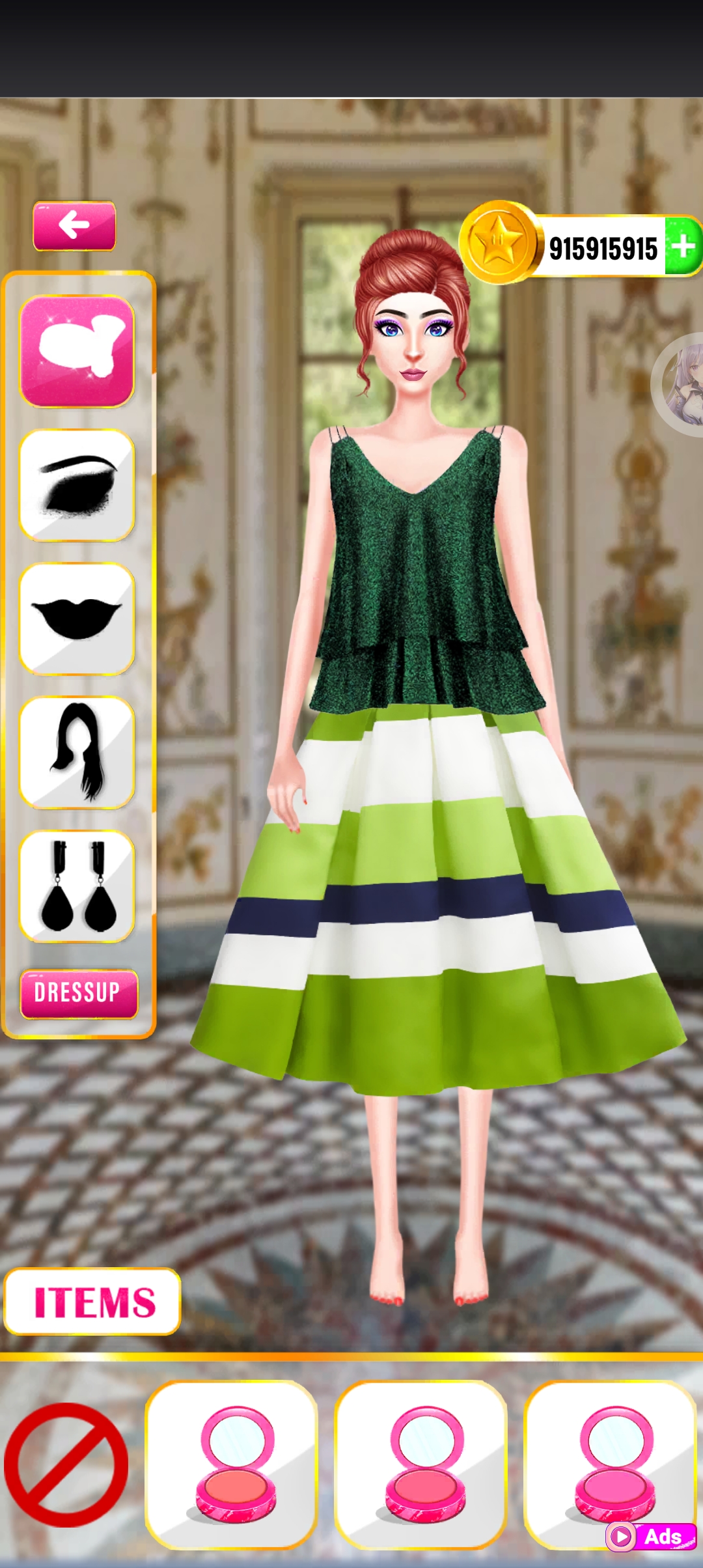Open the earrings category

click(77, 886)
